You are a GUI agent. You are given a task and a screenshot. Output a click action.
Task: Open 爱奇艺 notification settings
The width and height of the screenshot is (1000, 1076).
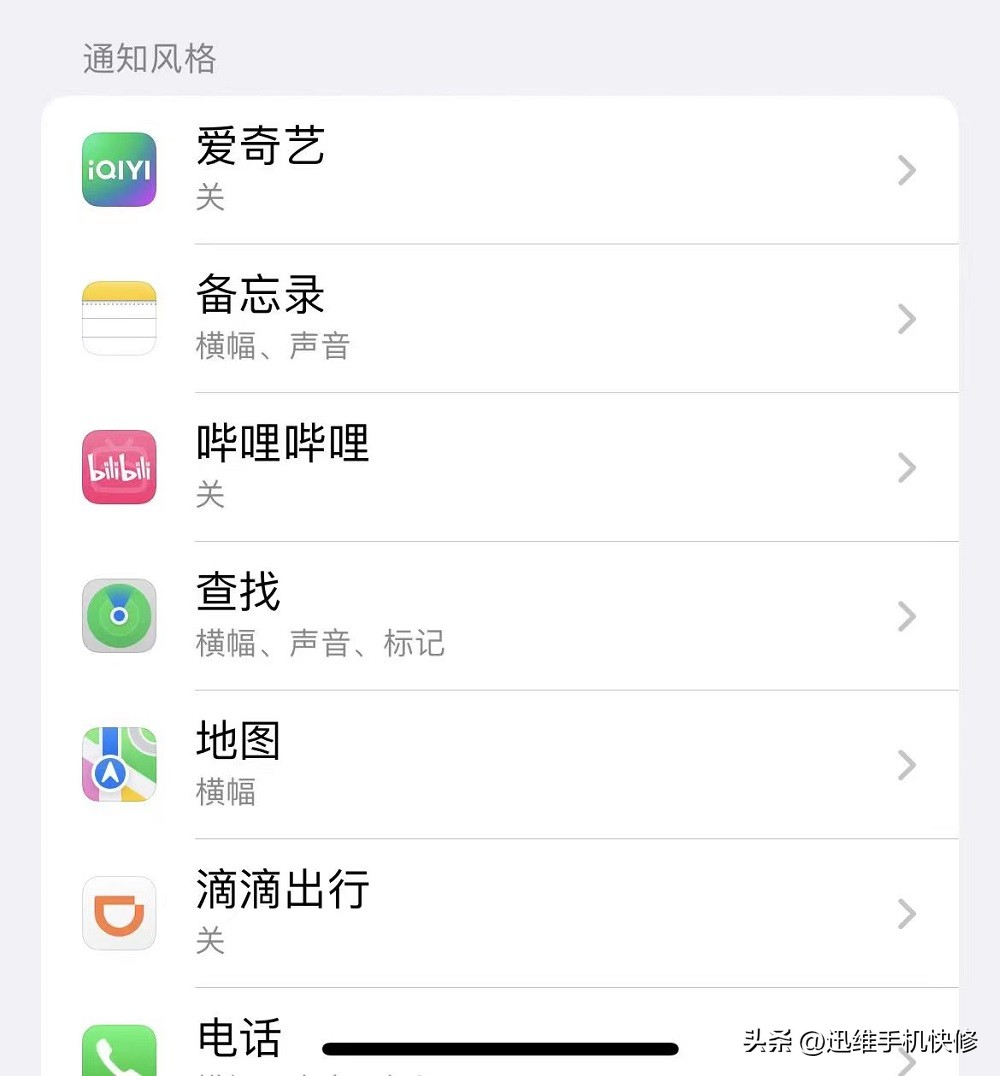[x=500, y=170]
